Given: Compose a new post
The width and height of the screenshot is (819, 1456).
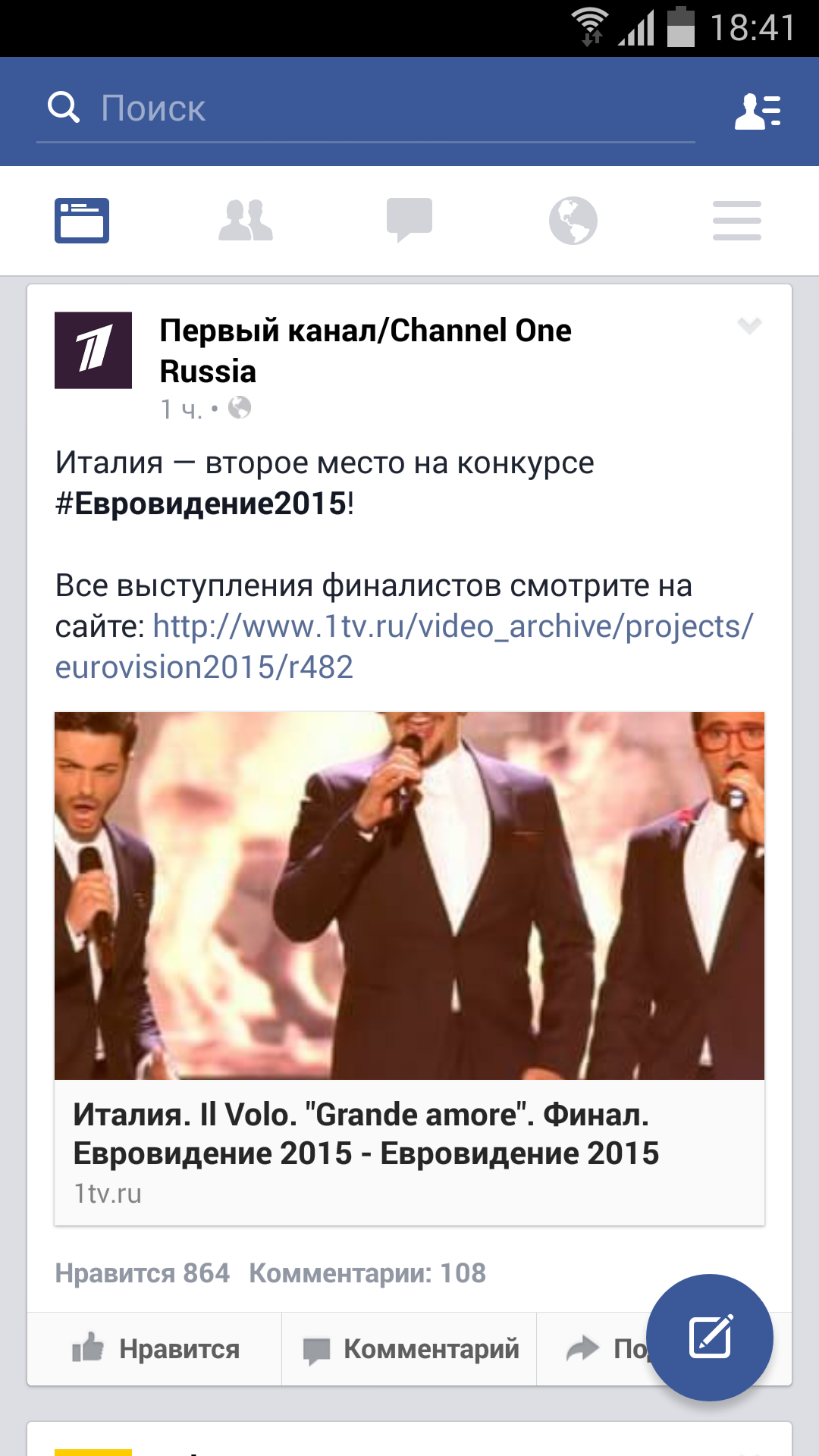Looking at the screenshot, I should coord(710,1337).
